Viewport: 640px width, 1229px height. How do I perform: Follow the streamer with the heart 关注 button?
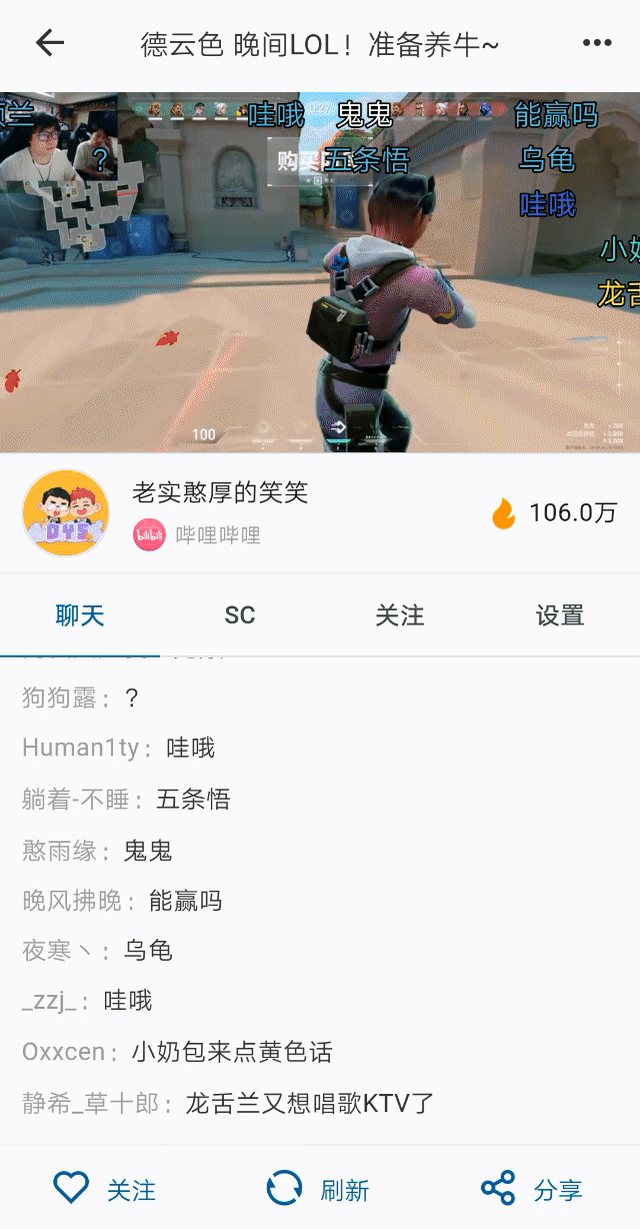tap(105, 1189)
